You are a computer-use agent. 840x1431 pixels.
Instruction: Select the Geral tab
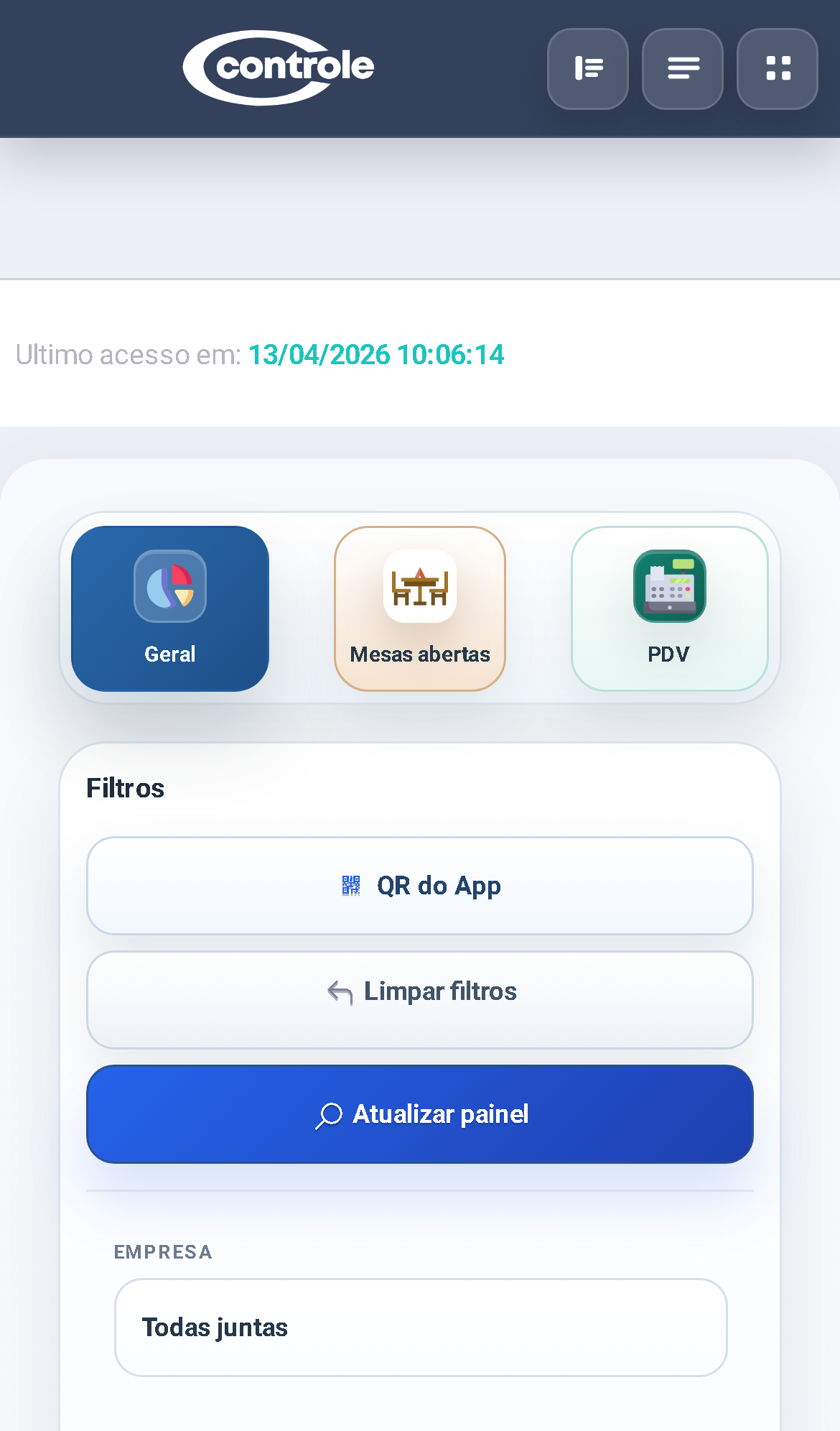point(169,608)
